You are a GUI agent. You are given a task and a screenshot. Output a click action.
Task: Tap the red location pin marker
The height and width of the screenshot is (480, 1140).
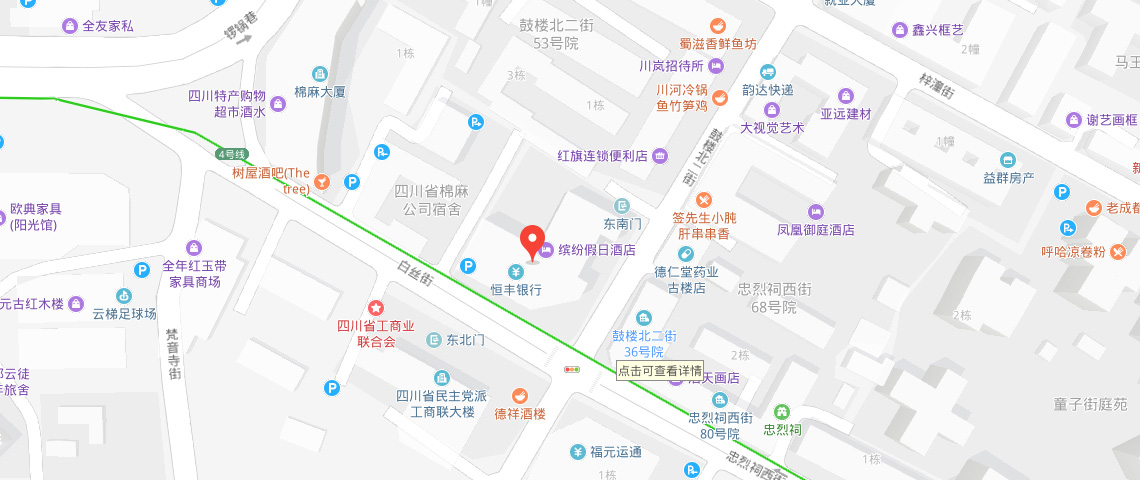pos(533,242)
